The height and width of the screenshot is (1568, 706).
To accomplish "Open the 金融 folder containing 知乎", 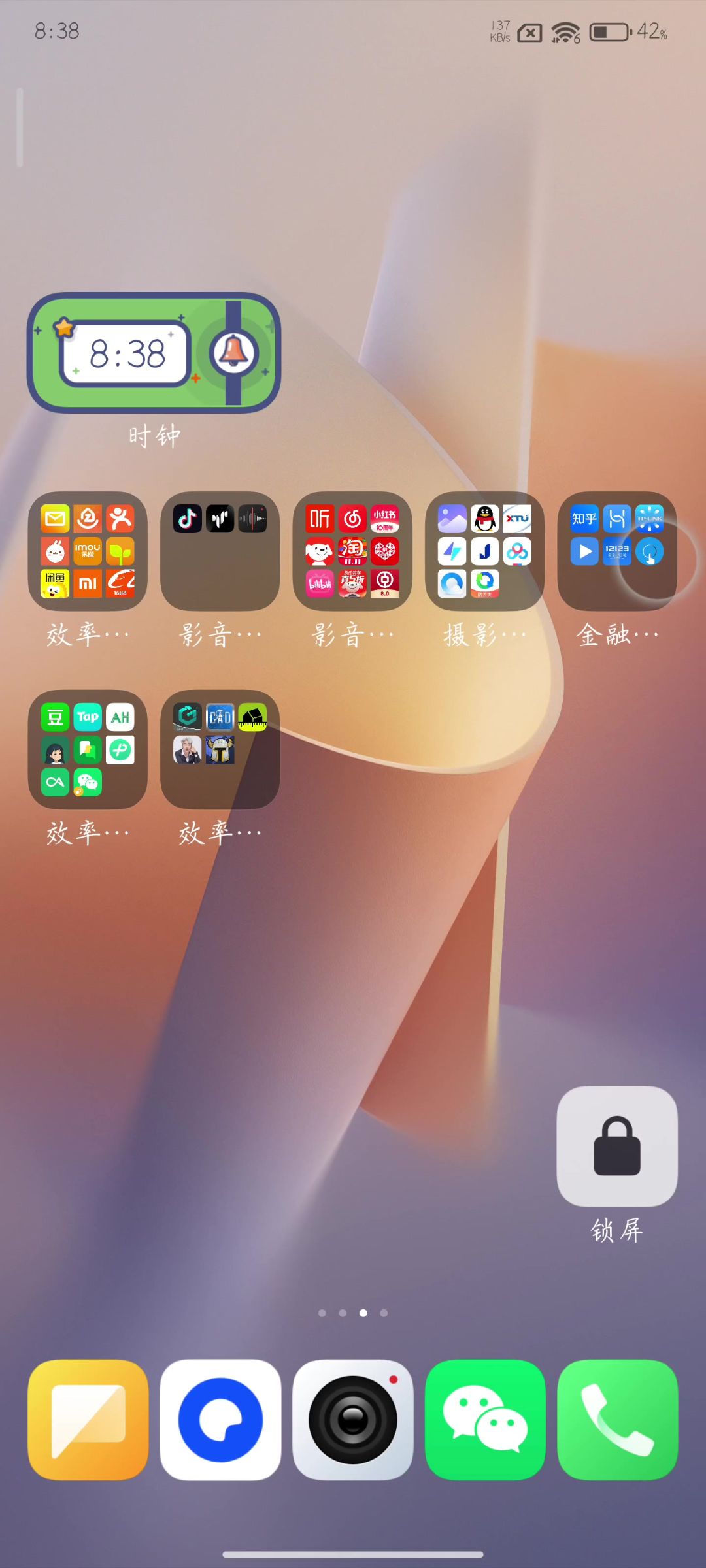I will pyautogui.click(x=616, y=551).
